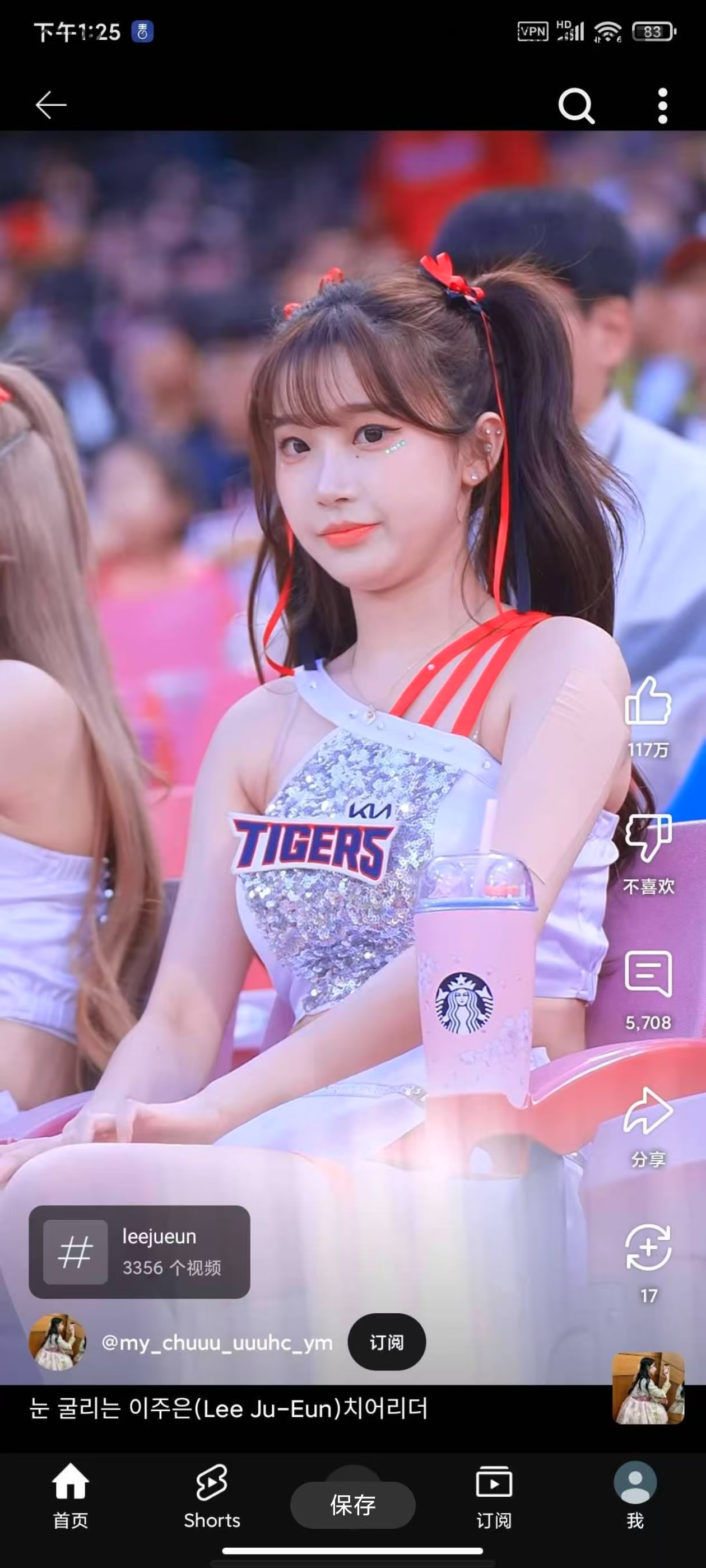Go back with the arrow icon

point(50,105)
